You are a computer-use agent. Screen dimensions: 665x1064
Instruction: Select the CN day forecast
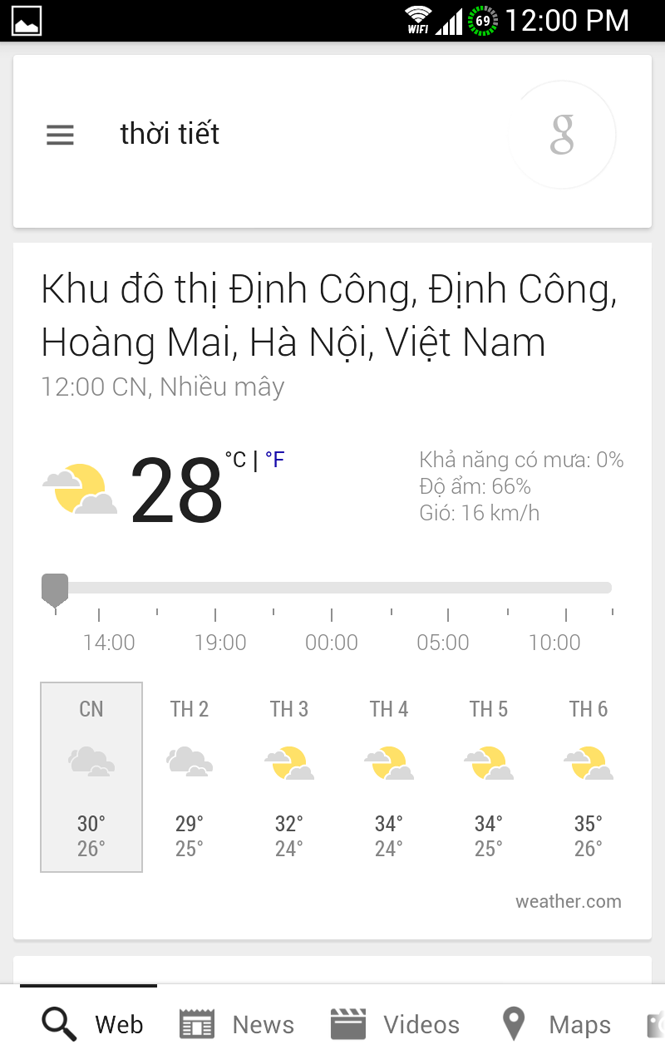92,777
